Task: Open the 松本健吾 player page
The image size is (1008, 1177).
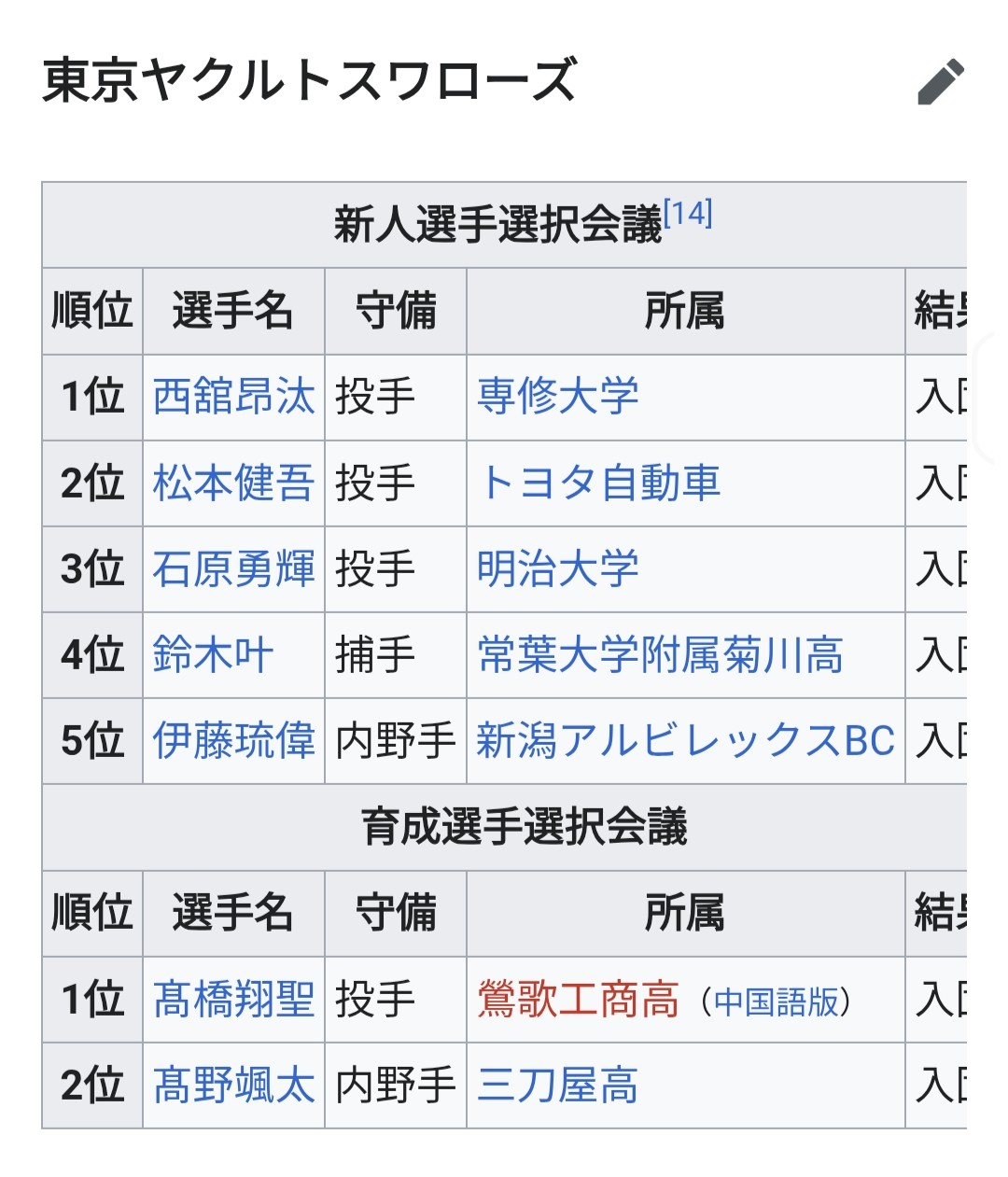Action: [233, 483]
